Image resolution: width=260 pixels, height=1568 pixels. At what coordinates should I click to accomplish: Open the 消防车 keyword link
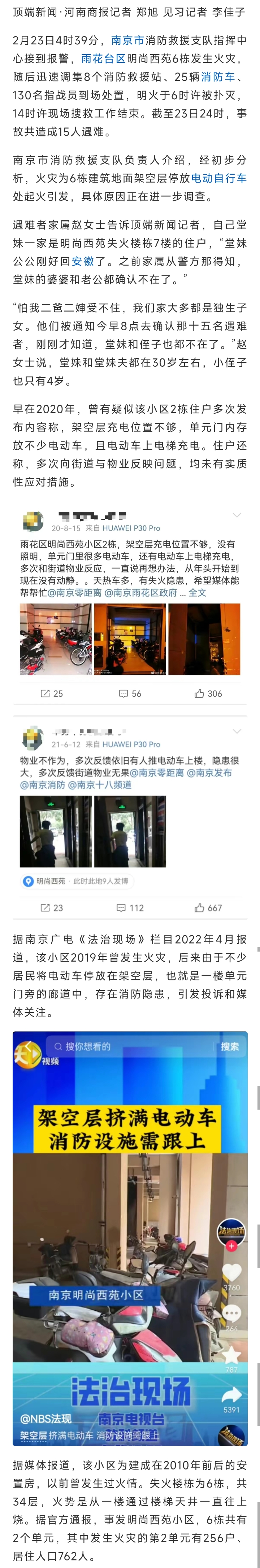(218, 77)
